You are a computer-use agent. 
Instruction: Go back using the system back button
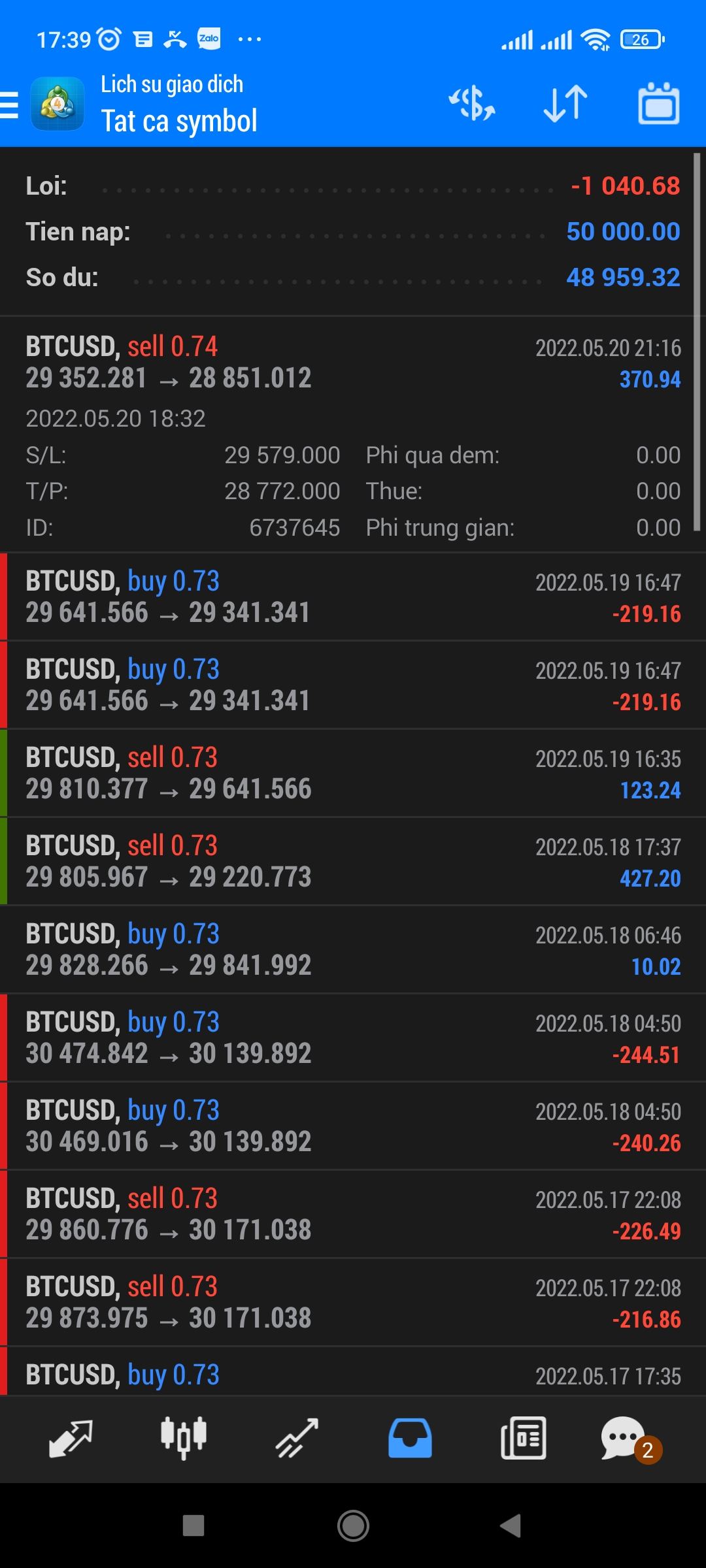[511, 1526]
